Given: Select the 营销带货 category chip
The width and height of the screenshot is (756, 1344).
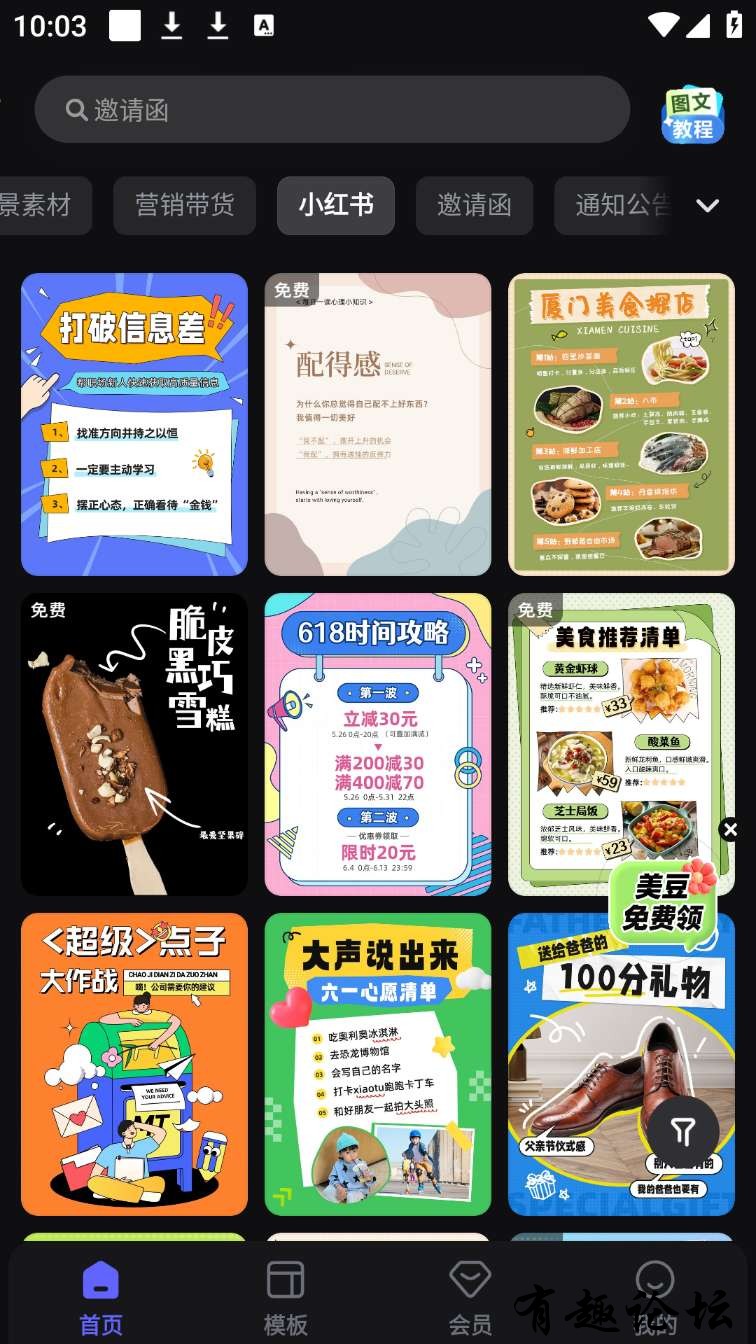Looking at the screenshot, I should pyautogui.click(x=185, y=205).
